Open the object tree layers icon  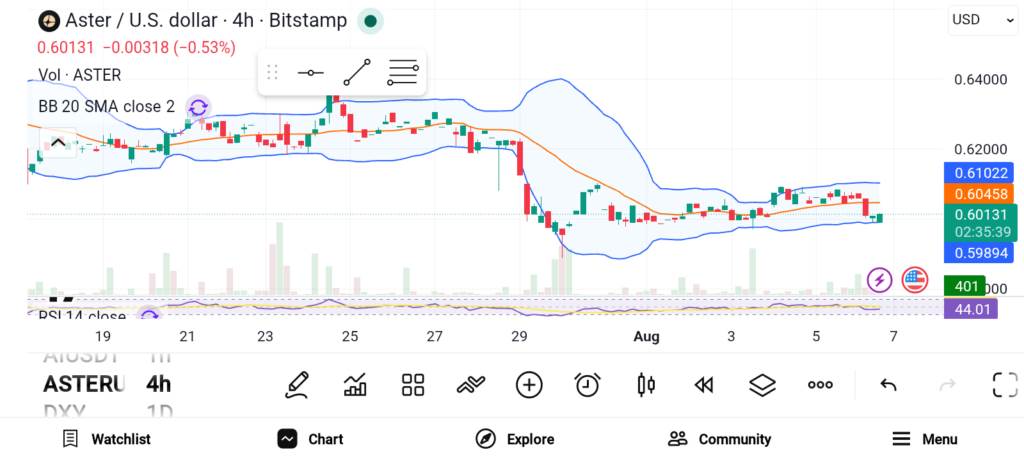(762, 385)
